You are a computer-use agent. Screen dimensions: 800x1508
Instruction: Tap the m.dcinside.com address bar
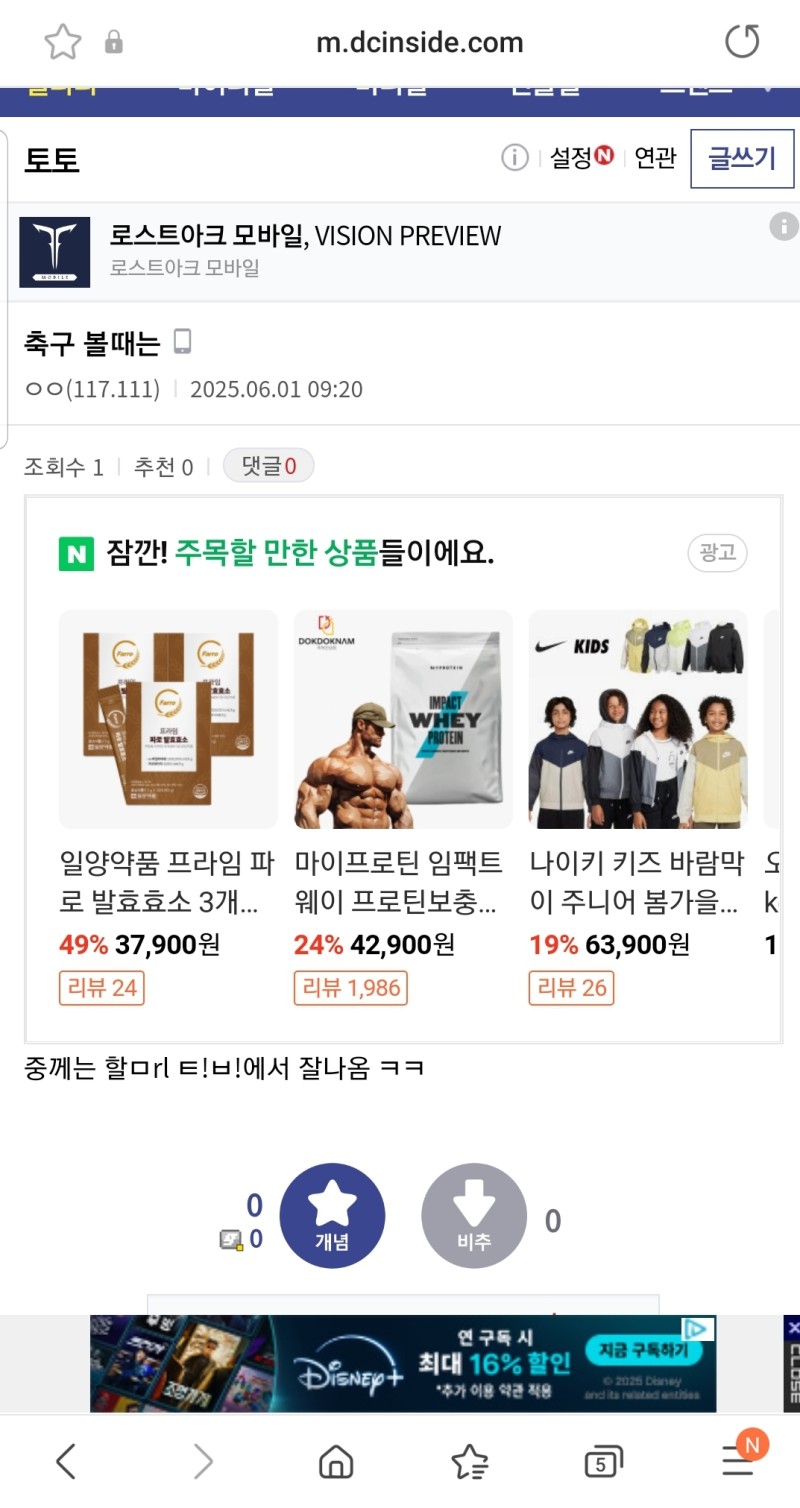tap(419, 43)
